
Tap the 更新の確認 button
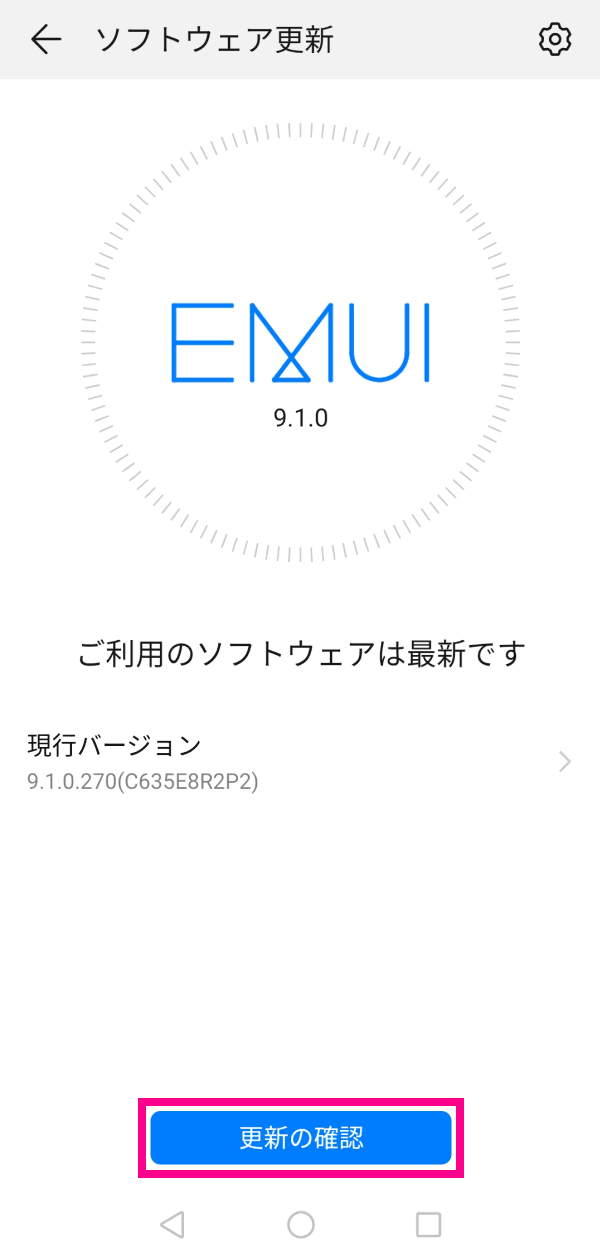point(301,1138)
